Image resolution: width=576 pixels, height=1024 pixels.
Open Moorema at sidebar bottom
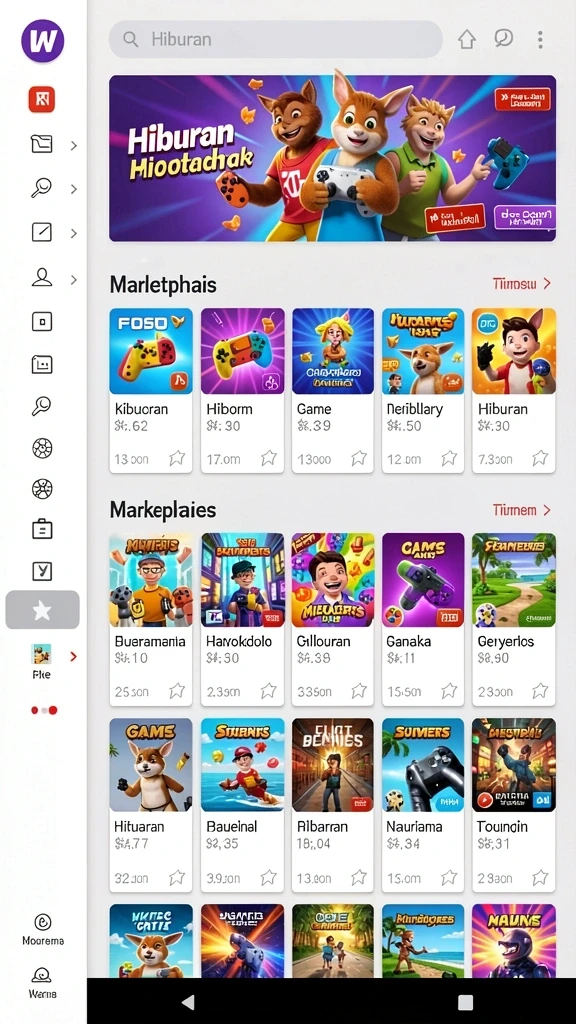(42, 930)
